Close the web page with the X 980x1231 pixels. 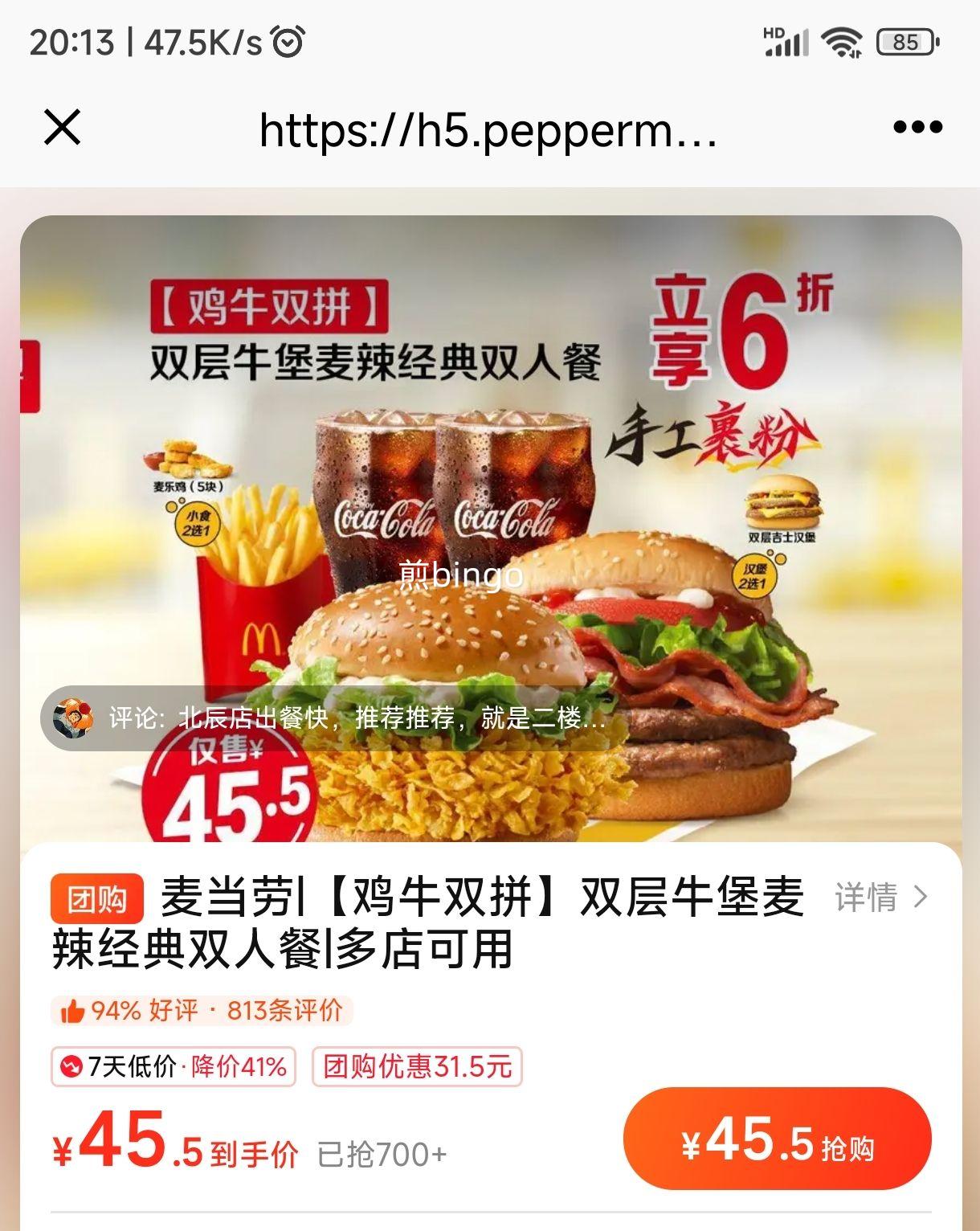63,127
